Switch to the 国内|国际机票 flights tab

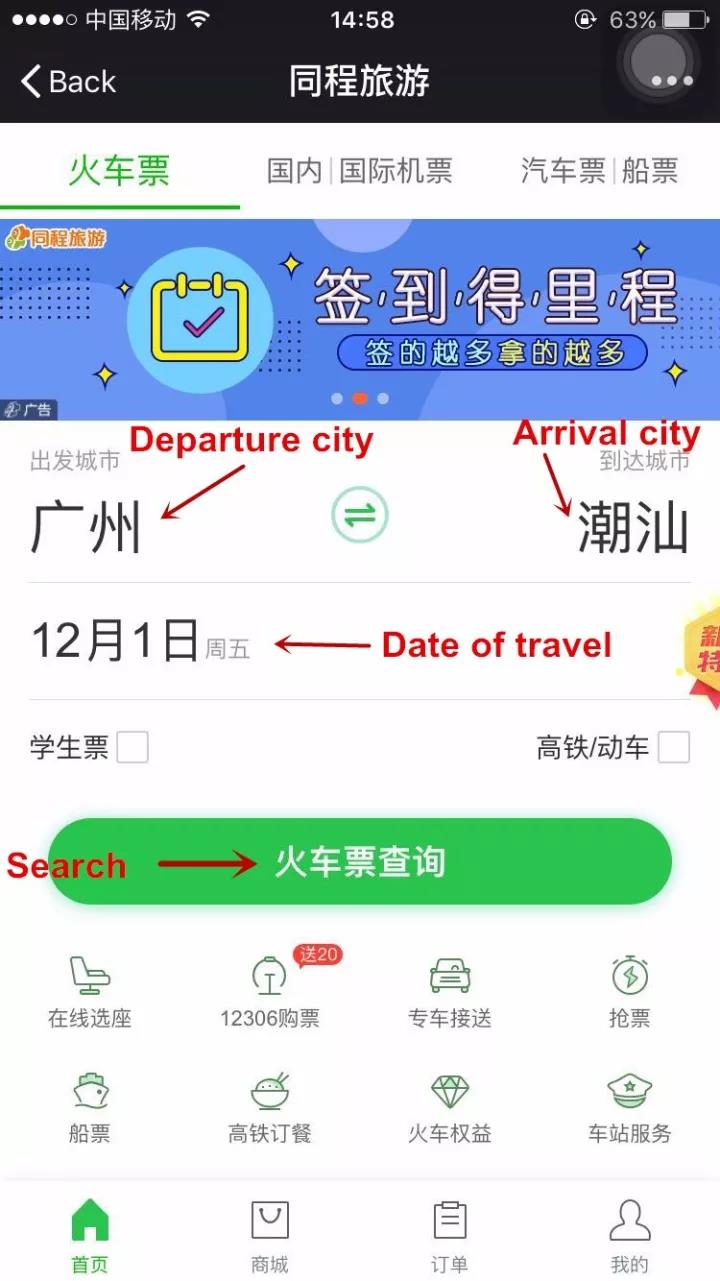coord(360,171)
